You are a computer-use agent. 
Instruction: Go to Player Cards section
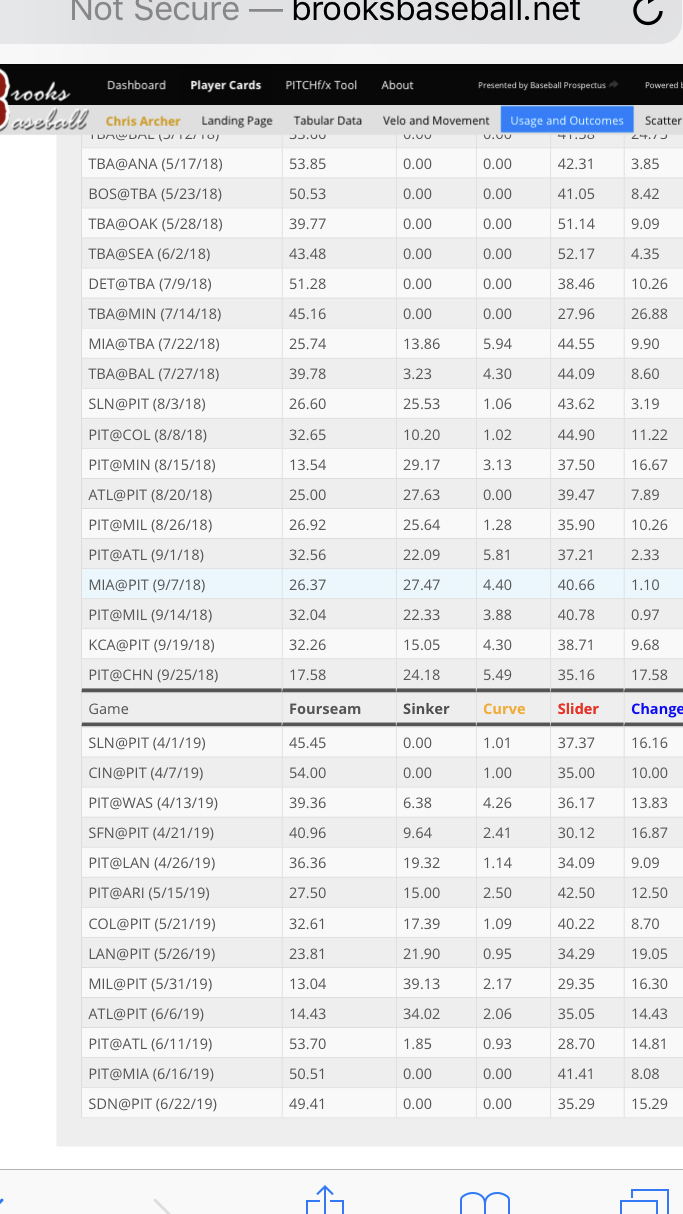click(226, 85)
